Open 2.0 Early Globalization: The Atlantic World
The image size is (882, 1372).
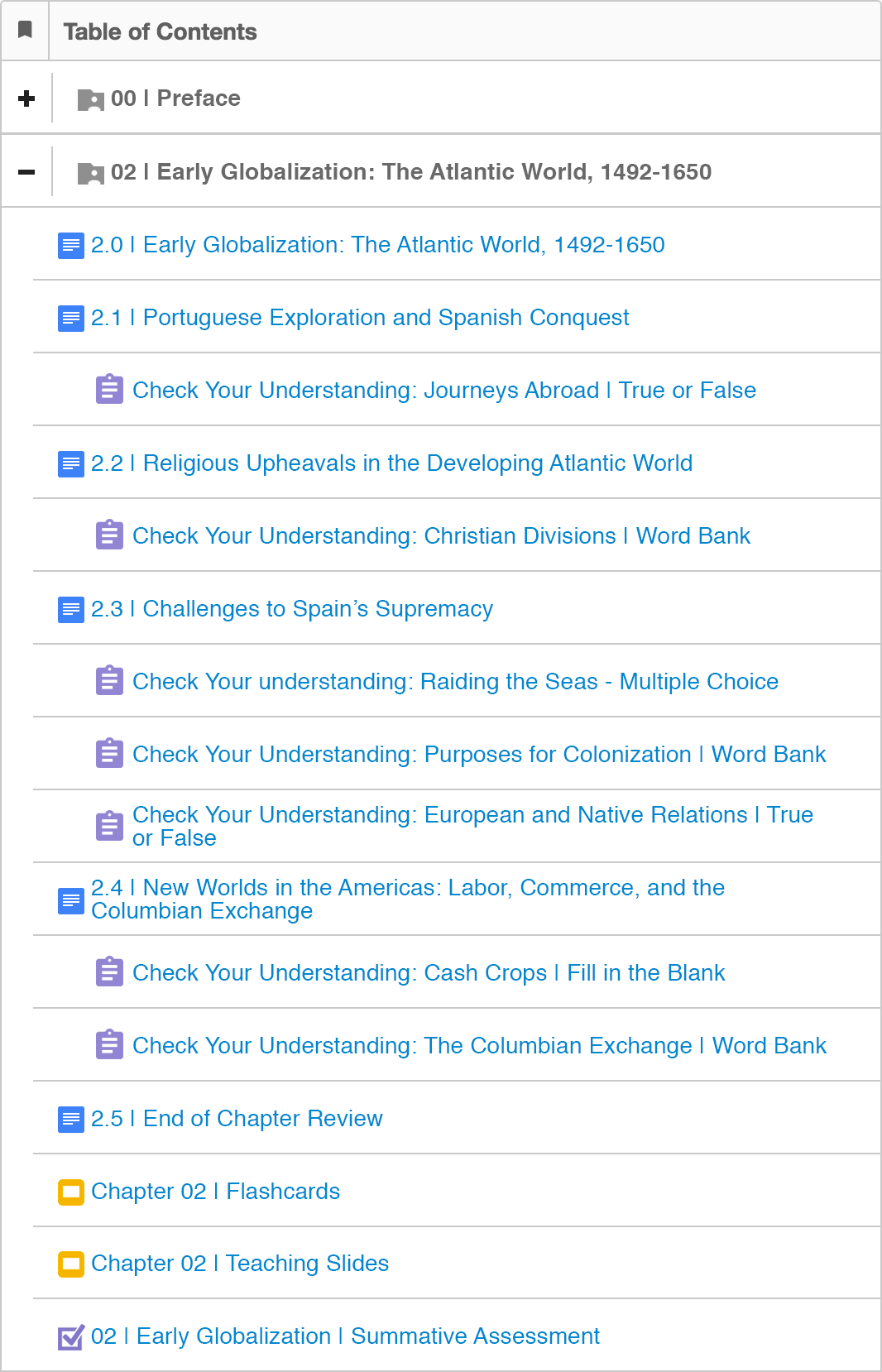point(377,245)
